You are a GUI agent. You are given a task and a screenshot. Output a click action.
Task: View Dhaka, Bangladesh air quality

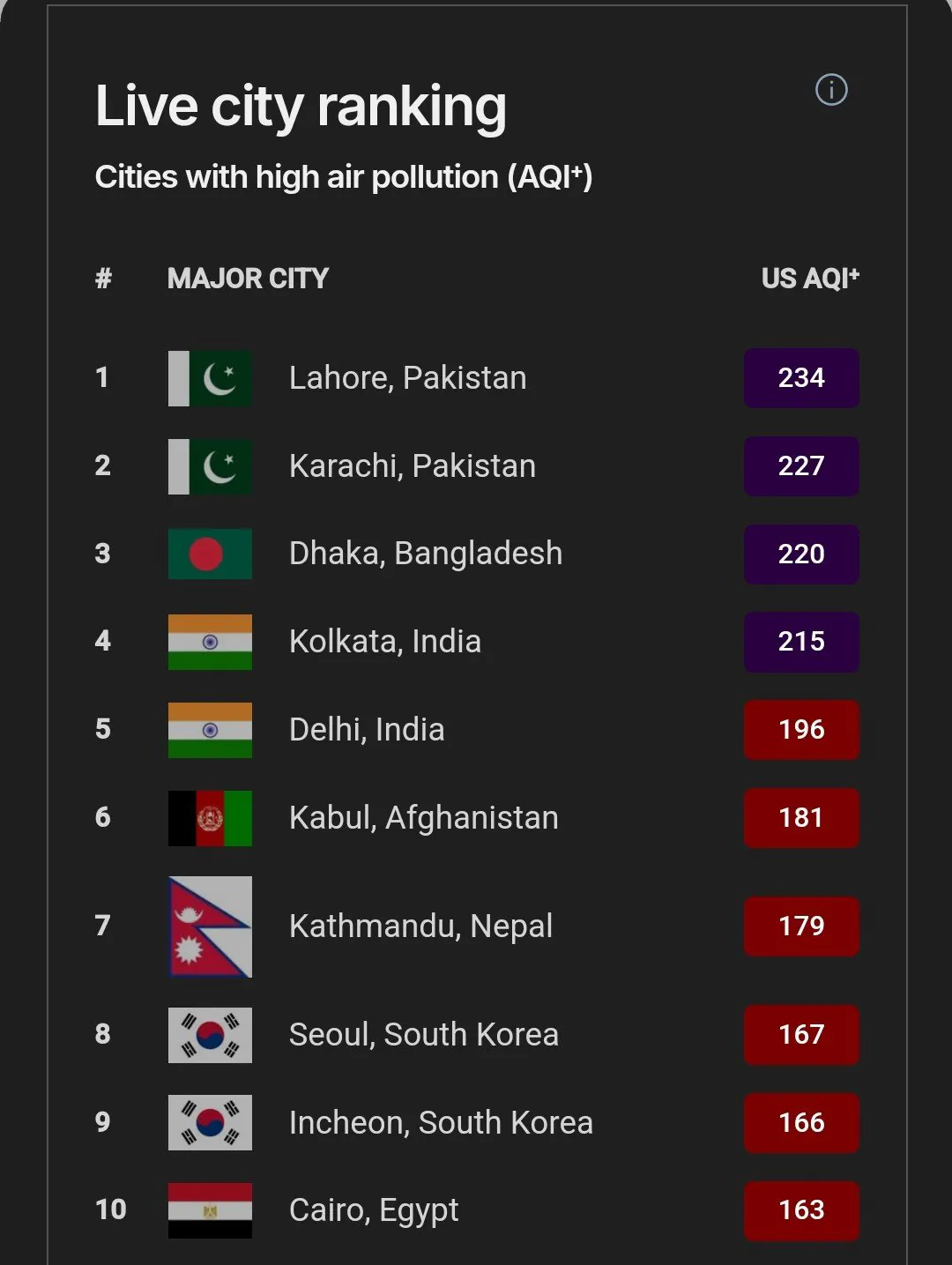coord(425,554)
